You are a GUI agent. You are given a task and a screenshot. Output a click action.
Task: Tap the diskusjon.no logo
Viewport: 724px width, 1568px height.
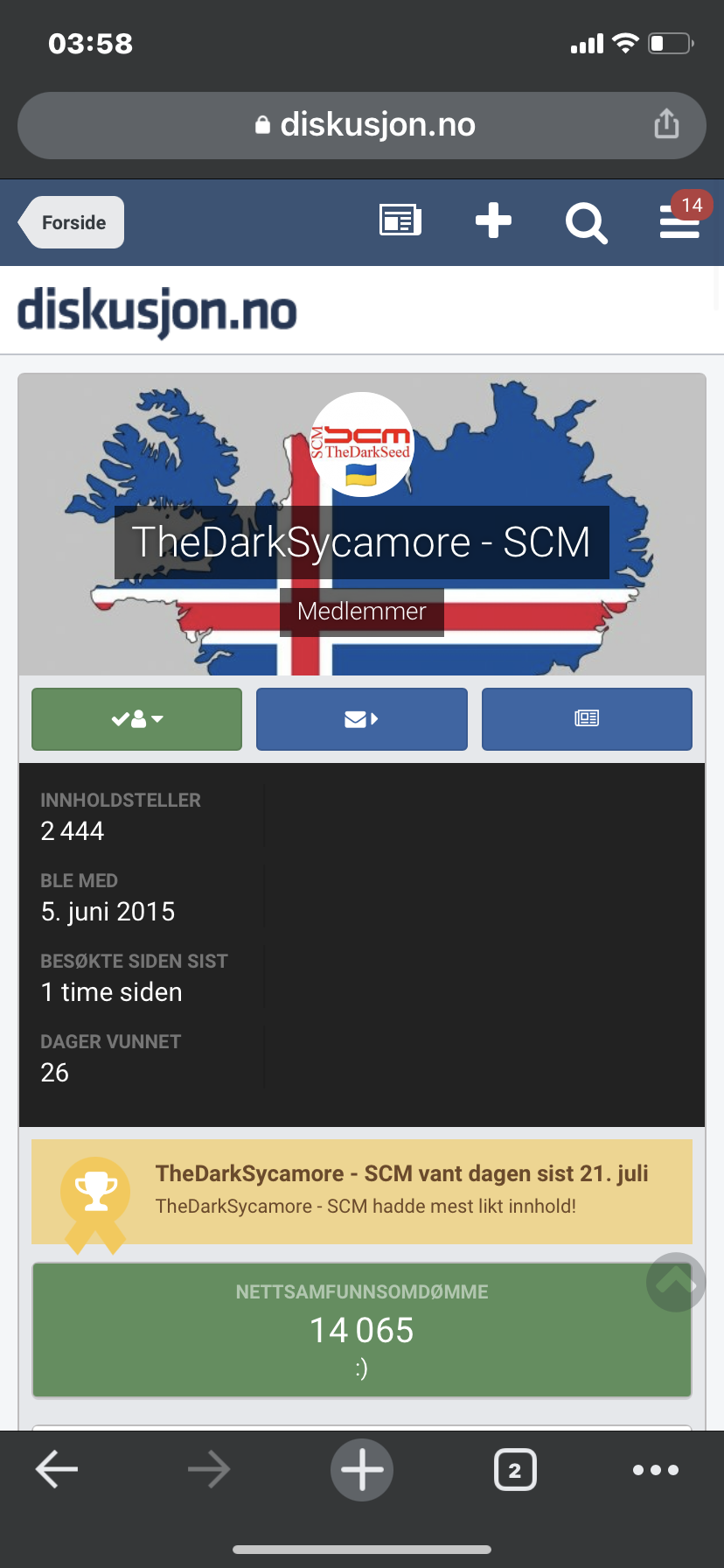point(157,311)
